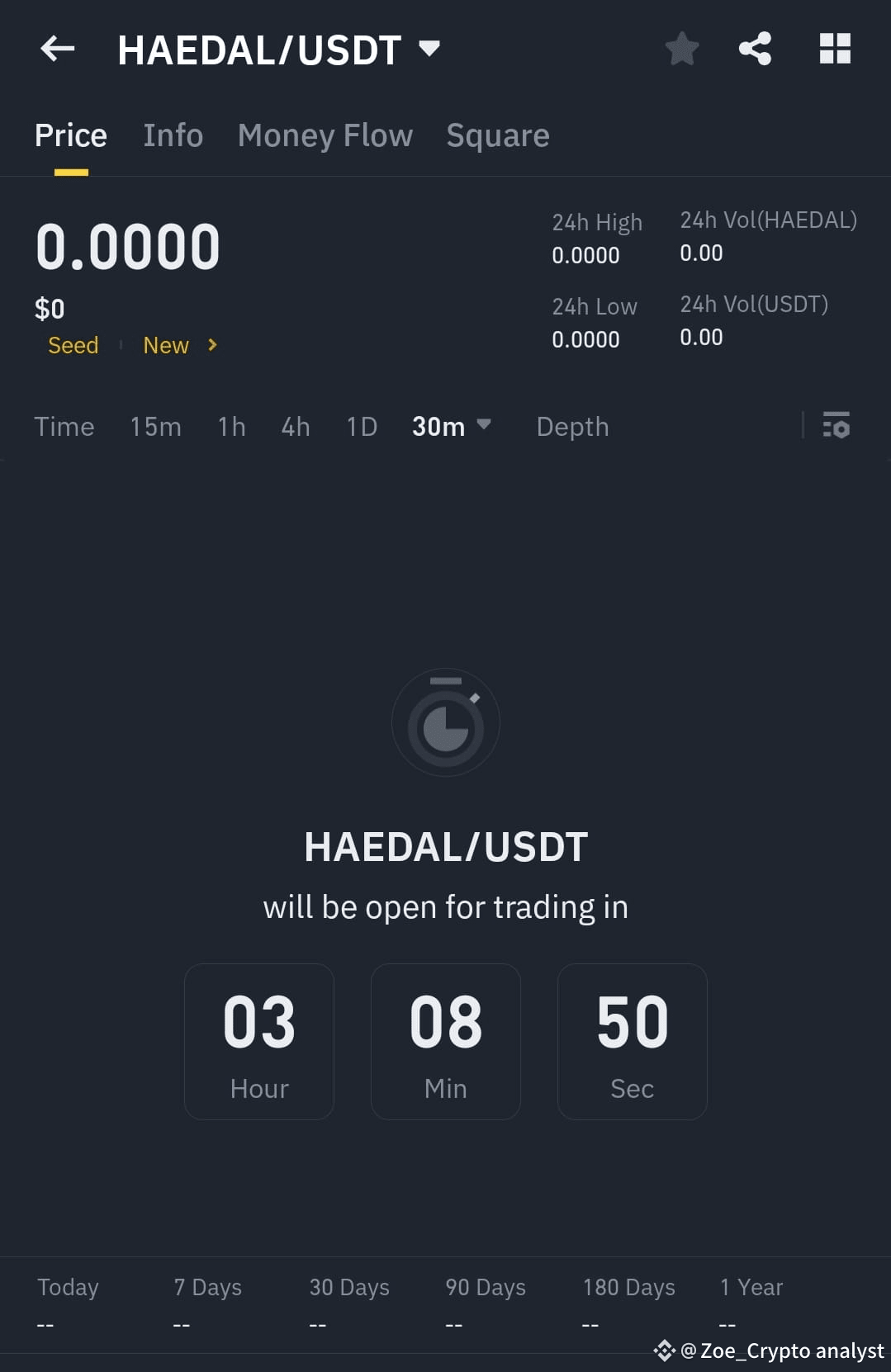Switch timeframe to 1h
Image resolution: width=891 pixels, height=1372 pixels.
point(231,427)
